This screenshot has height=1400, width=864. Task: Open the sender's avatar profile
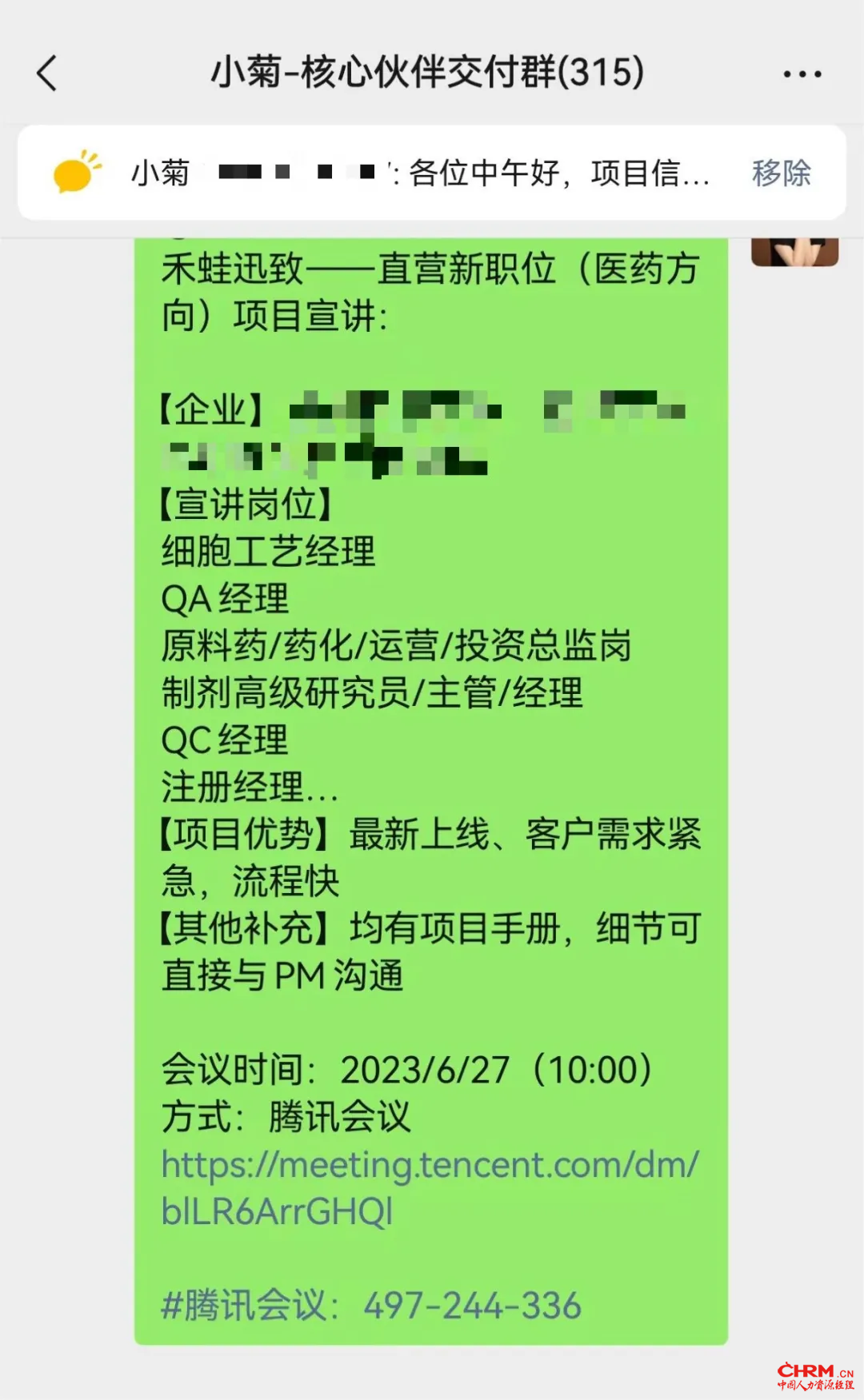point(794,251)
